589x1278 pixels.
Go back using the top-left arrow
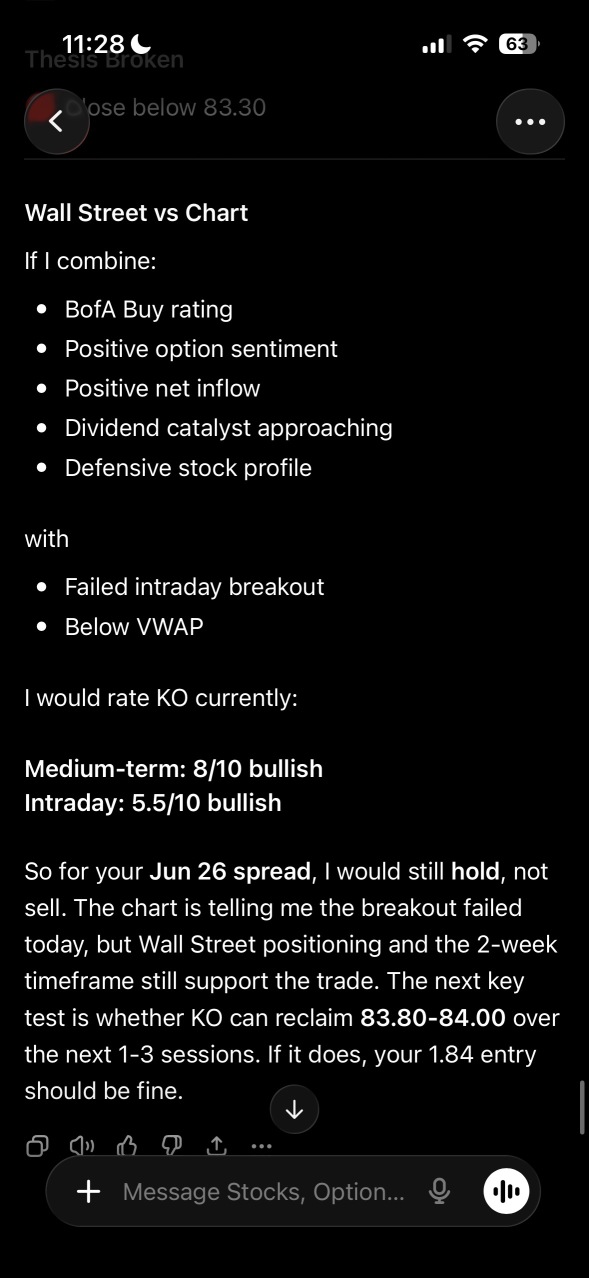pos(56,121)
